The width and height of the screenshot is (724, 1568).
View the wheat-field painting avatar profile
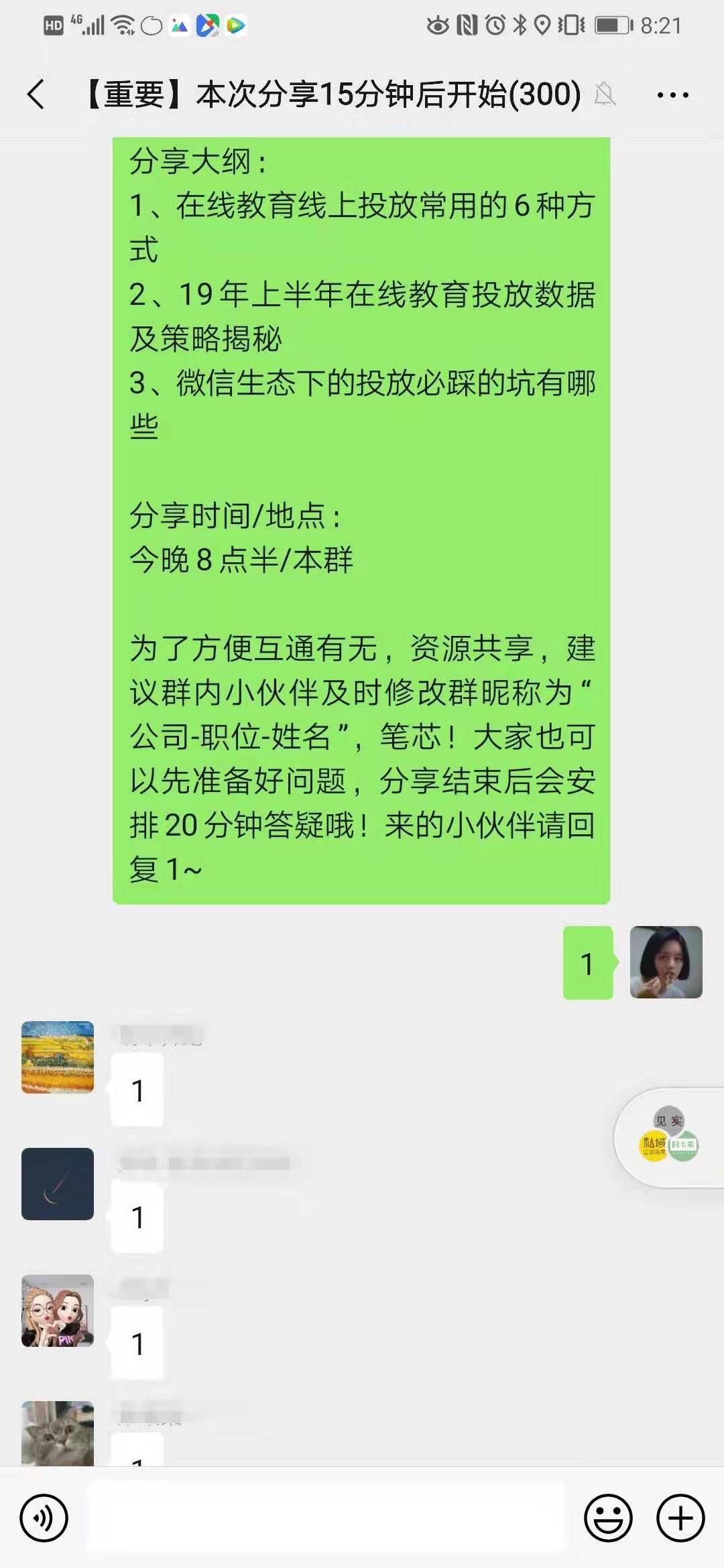[58, 1057]
